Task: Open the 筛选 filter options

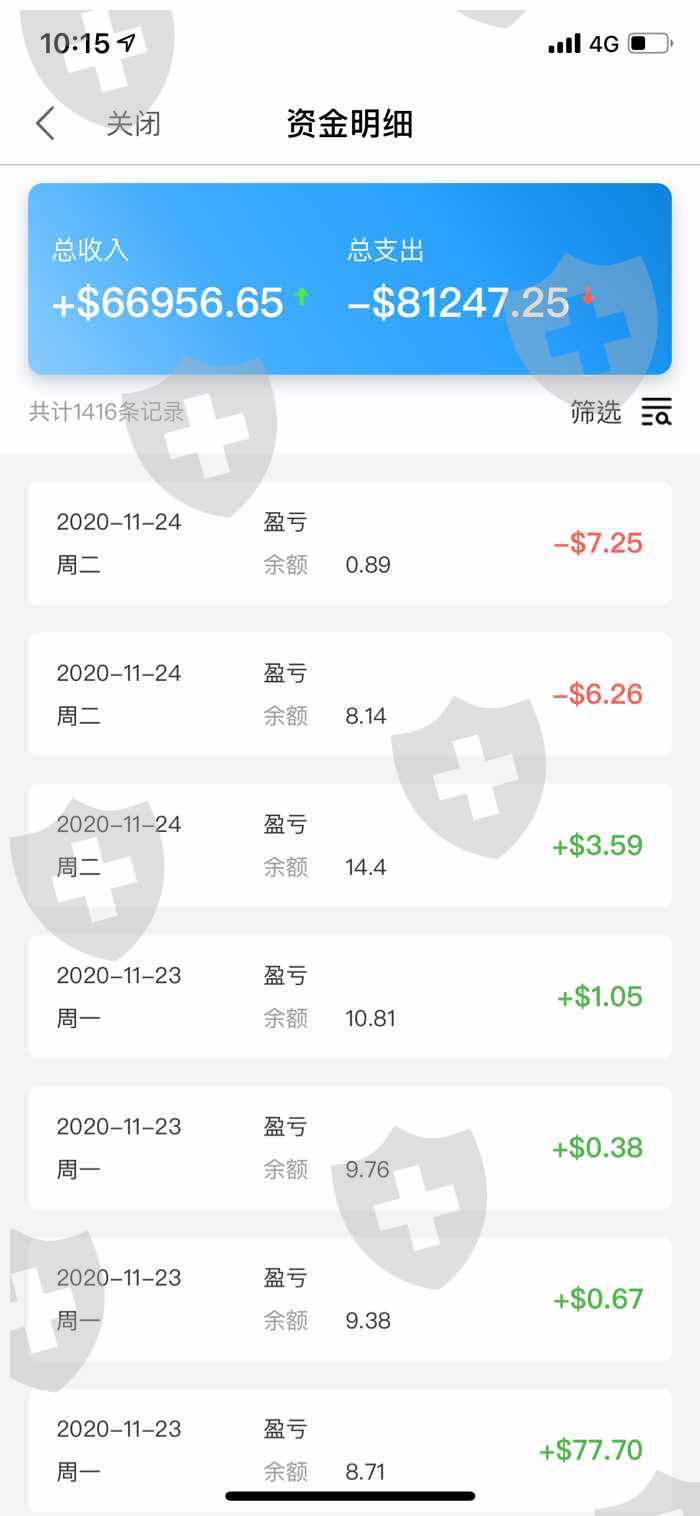Action: pyautogui.click(x=620, y=411)
